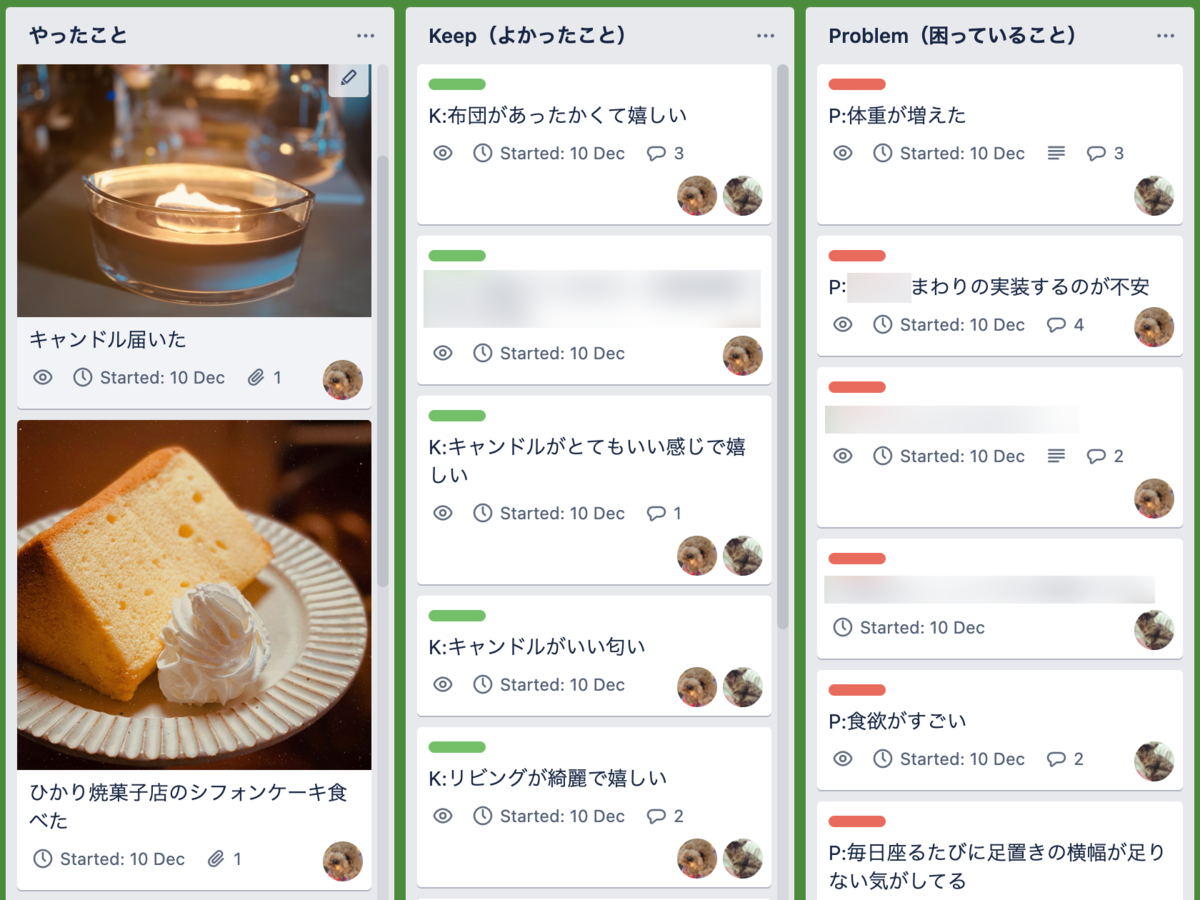Open the K:リビングが綺麗で嬉しい card
Viewport: 1200px width, 900px height.
coord(547,778)
